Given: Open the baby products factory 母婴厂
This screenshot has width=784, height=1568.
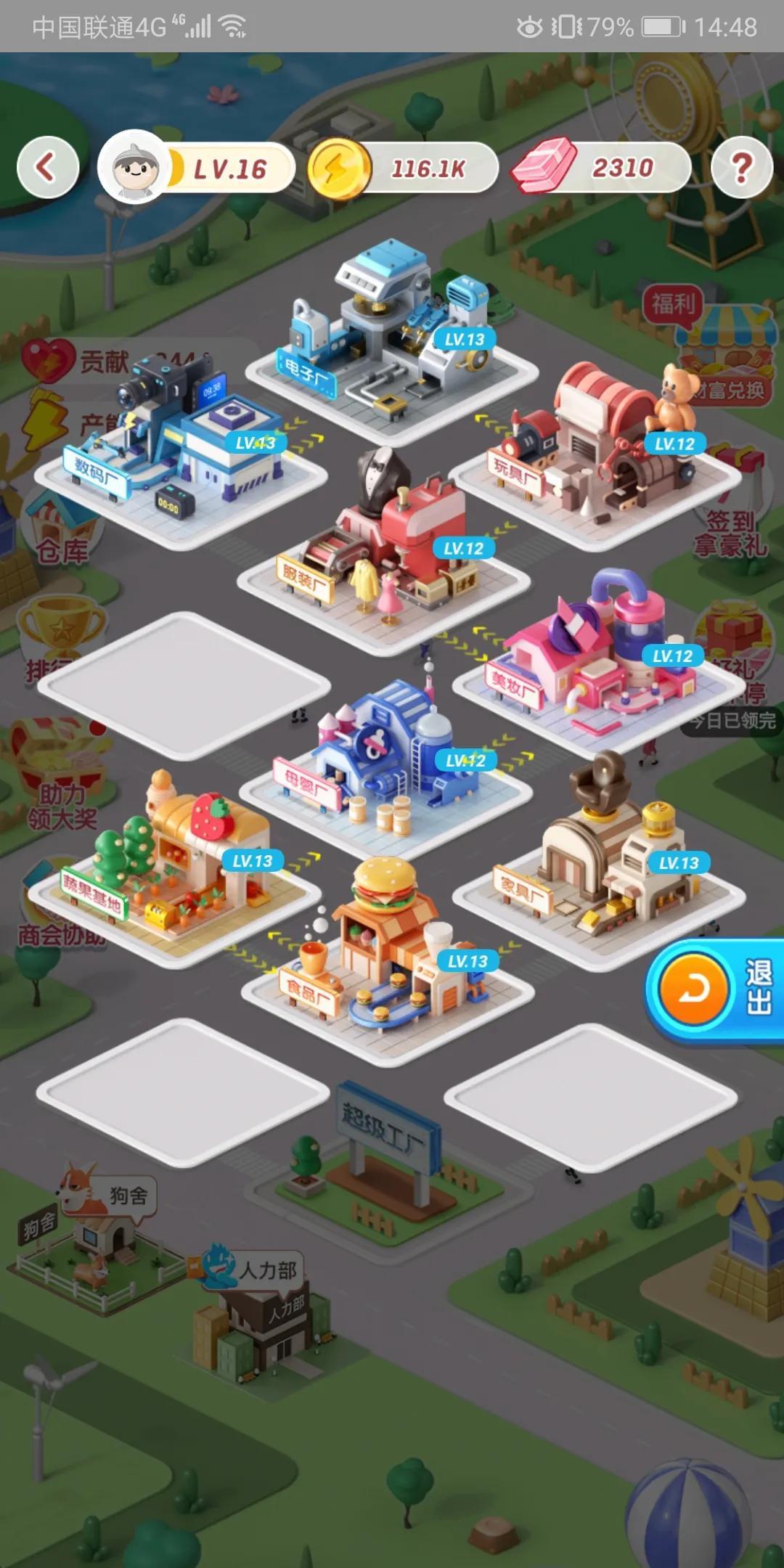Looking at the screenshot, I should tap(385, 762).
